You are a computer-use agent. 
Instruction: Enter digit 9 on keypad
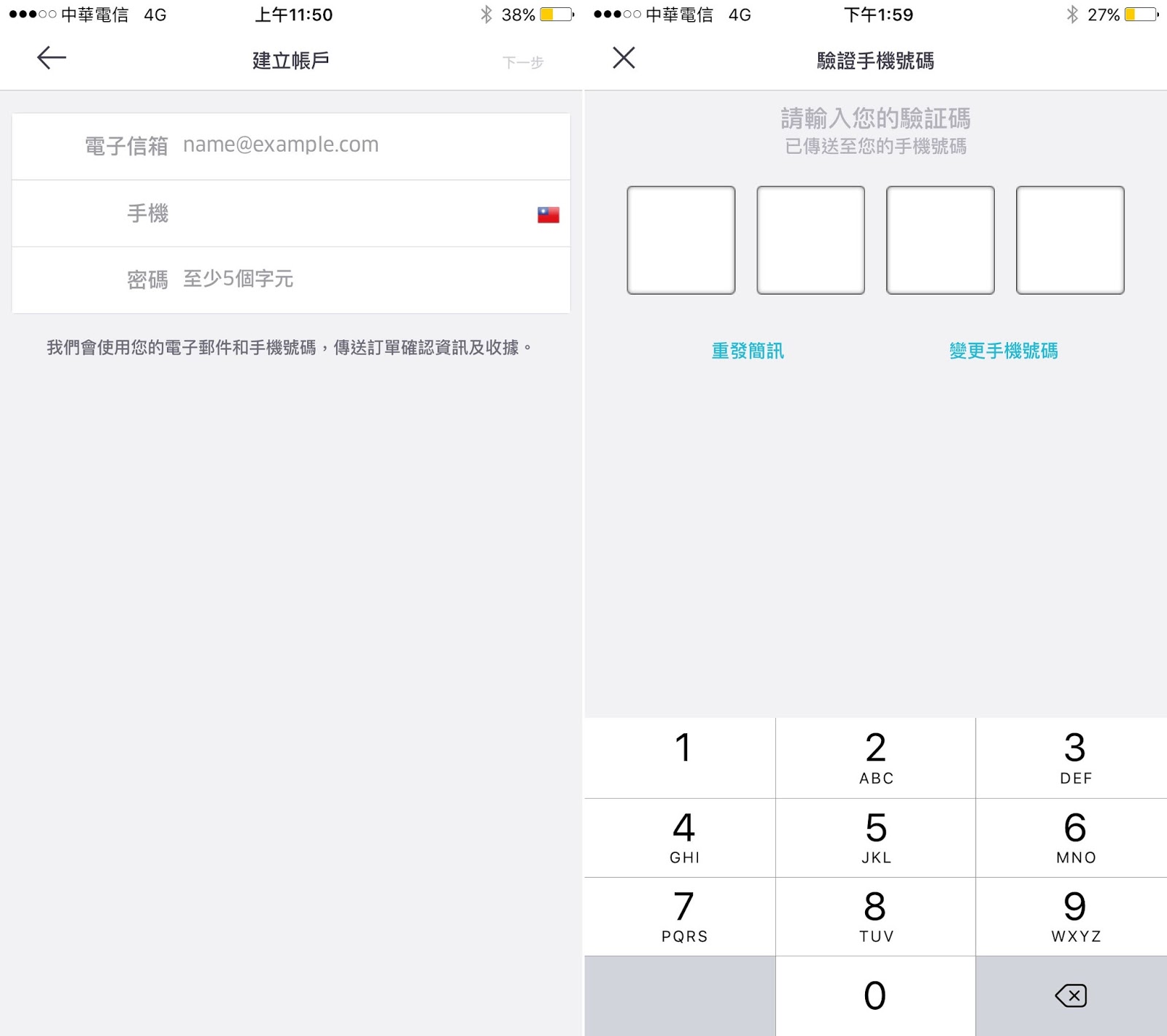(x=1074, y=916)
